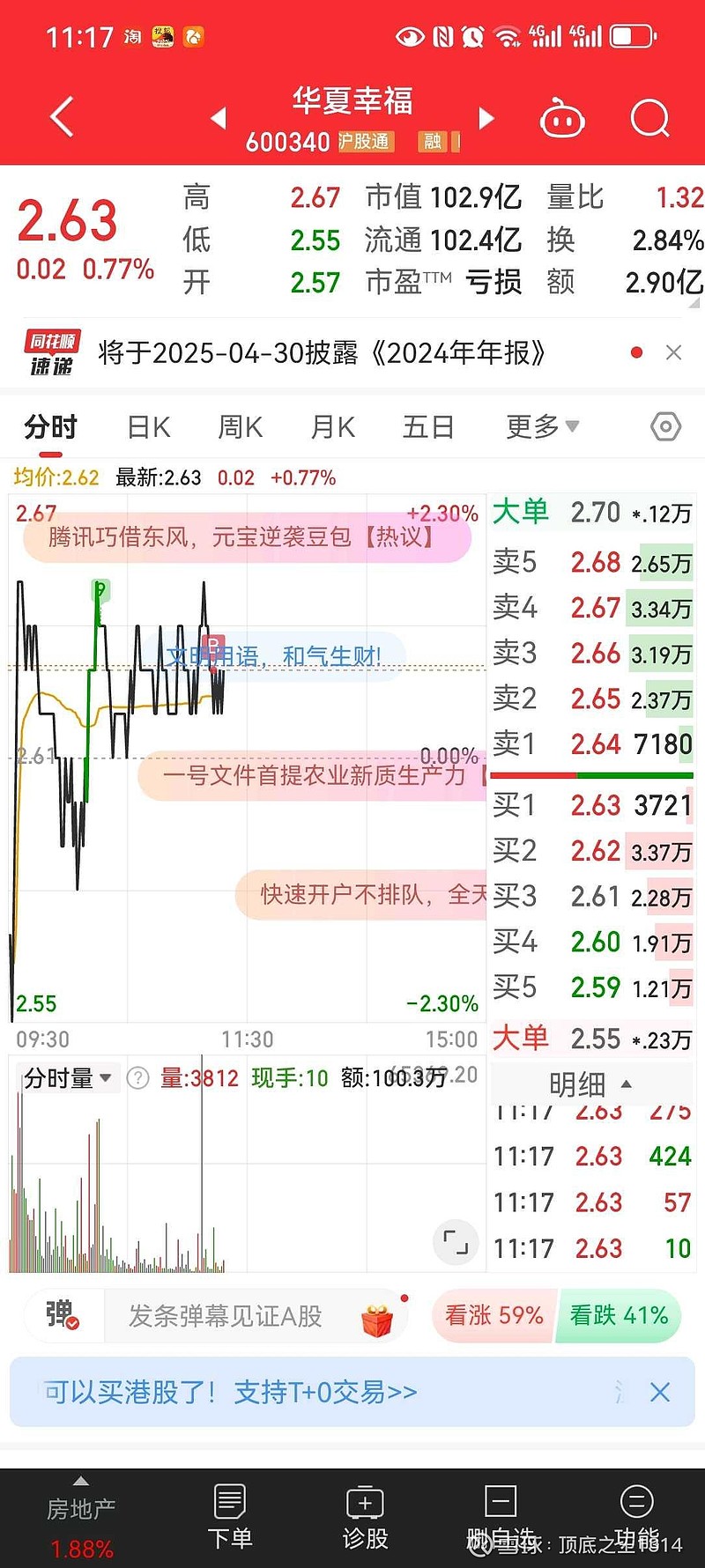Select the 月K chart tab

pyautogui.click(x=333, y=427)
